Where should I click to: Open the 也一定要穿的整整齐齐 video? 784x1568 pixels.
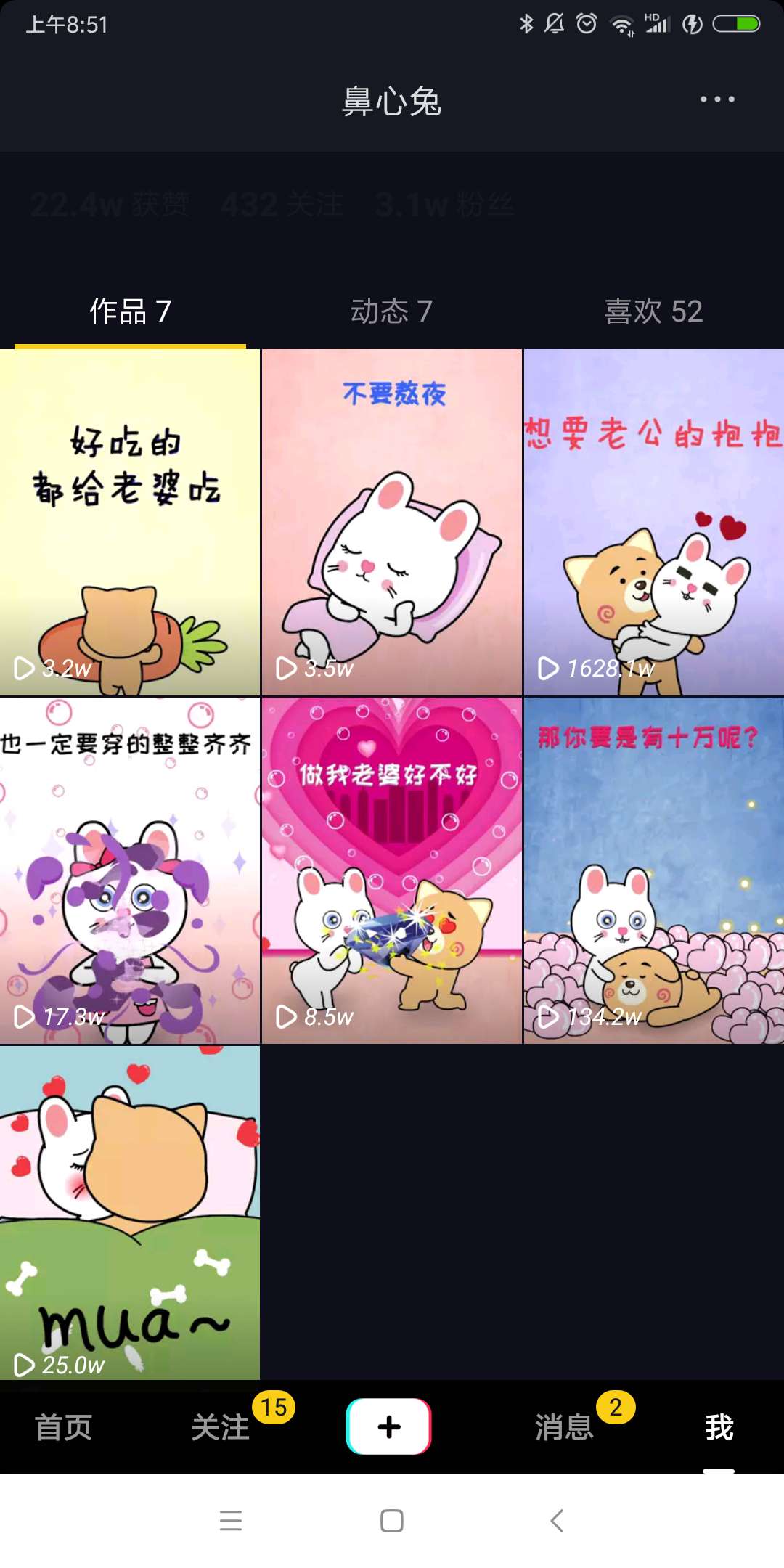point(130,870)
